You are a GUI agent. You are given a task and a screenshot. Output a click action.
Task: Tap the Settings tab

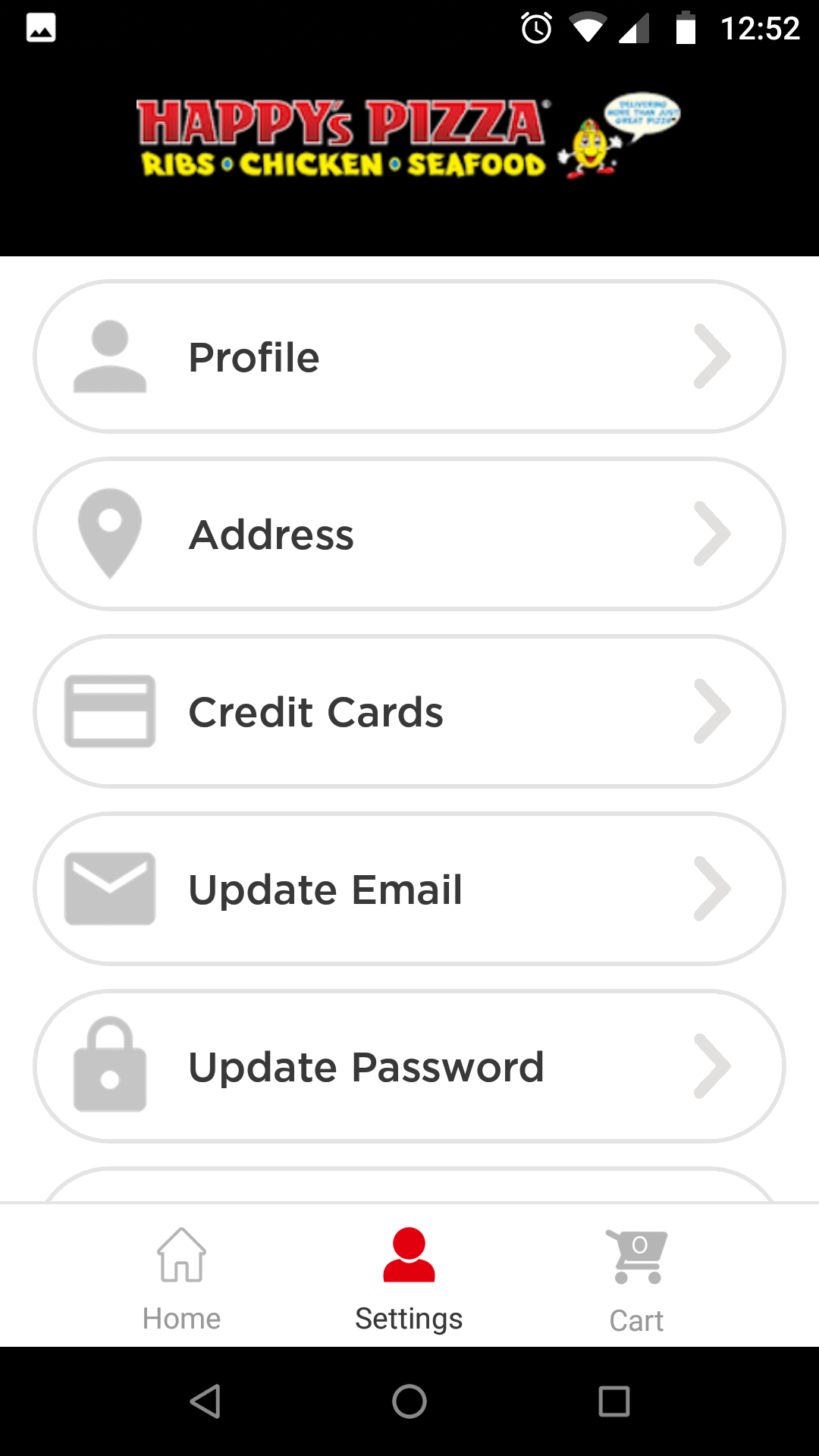(x=409, y=1277)
